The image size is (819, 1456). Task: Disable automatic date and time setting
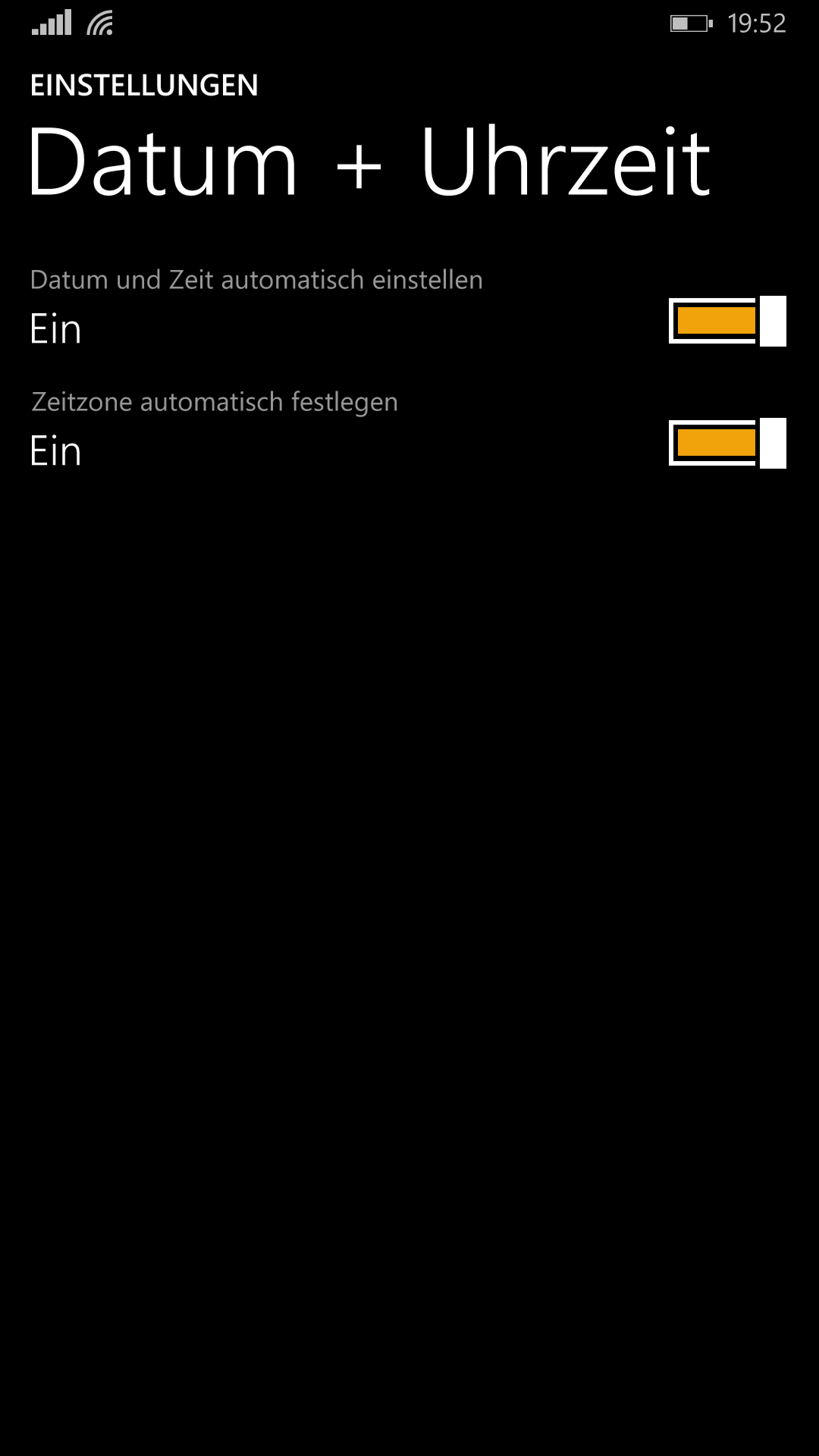pyautogui.click(x=727, y=321)
